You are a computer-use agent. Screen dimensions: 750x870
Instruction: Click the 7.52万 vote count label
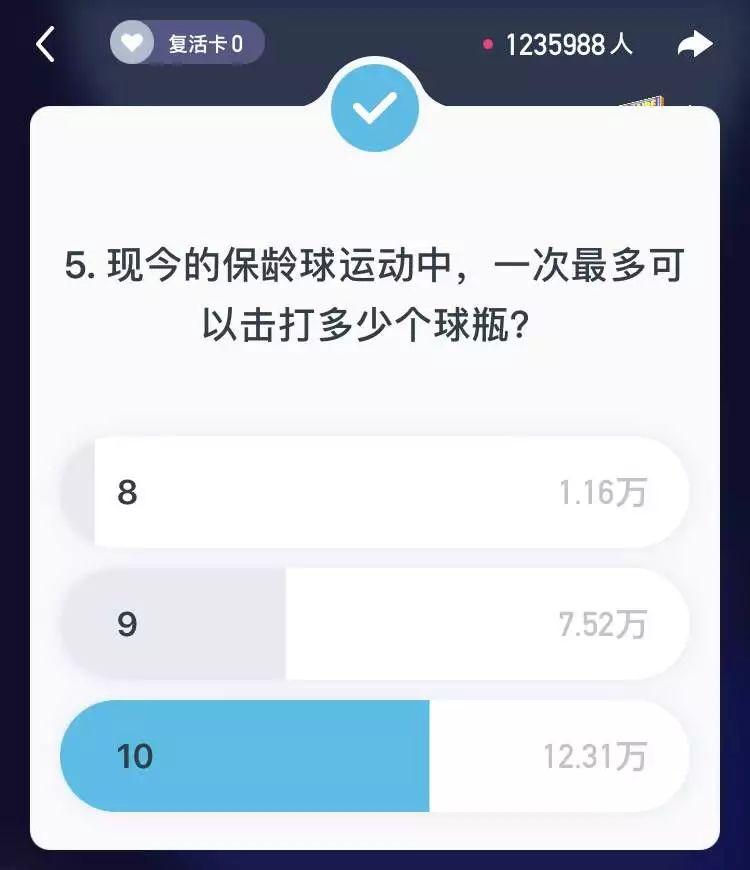pyautogui.click(x=601, y=623)
